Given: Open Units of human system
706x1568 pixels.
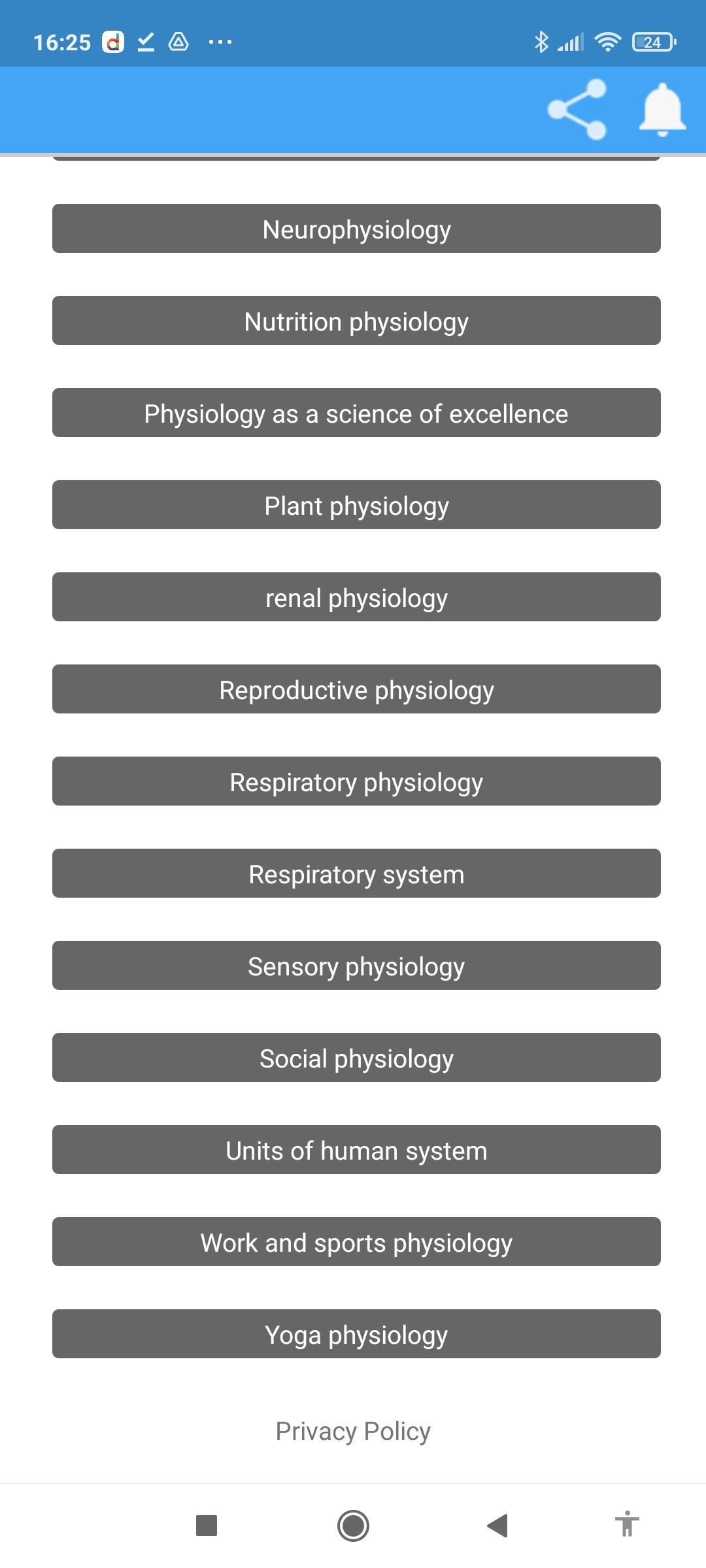Looking at the screenshot, I should 356,1150.
